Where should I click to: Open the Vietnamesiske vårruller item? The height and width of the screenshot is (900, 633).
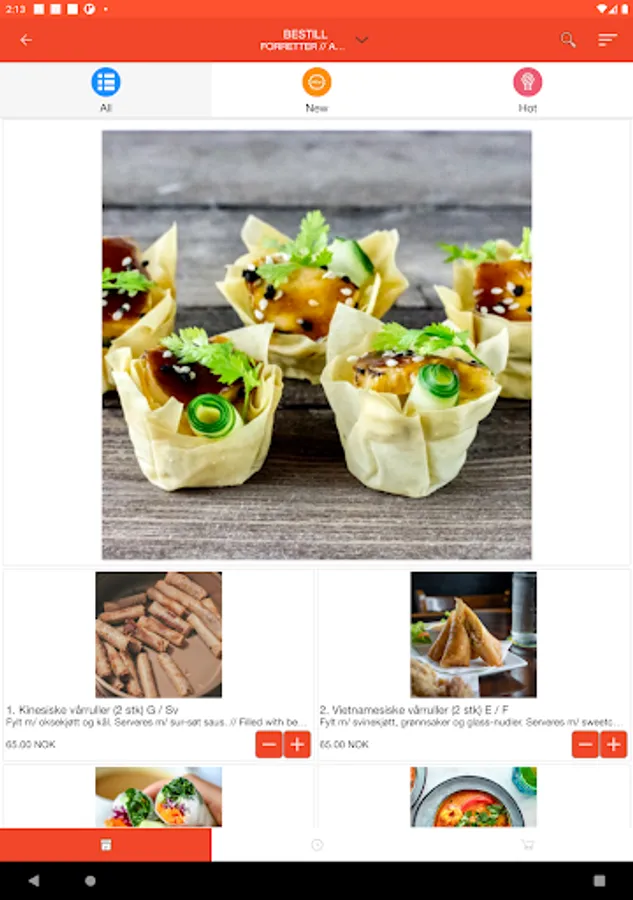[x=473, y=636]
